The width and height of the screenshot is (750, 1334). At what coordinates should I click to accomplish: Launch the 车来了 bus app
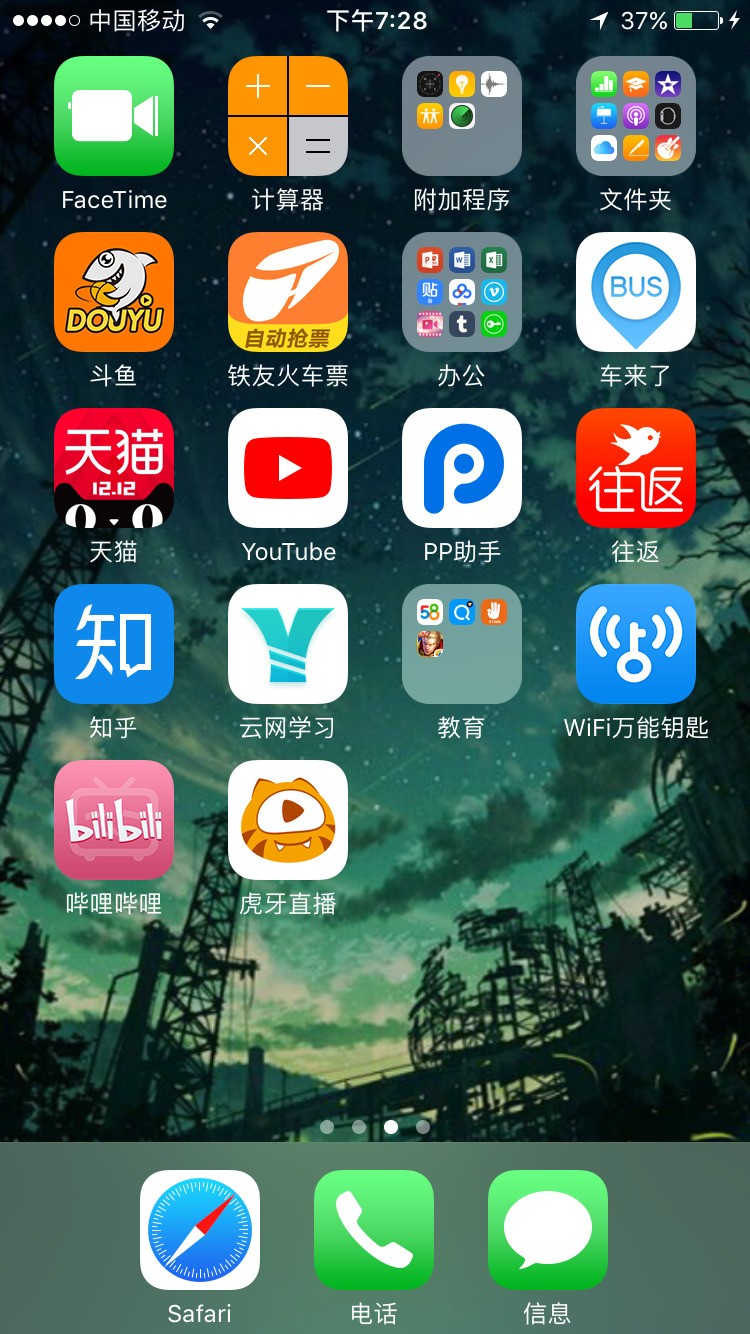tap(636, 292)
